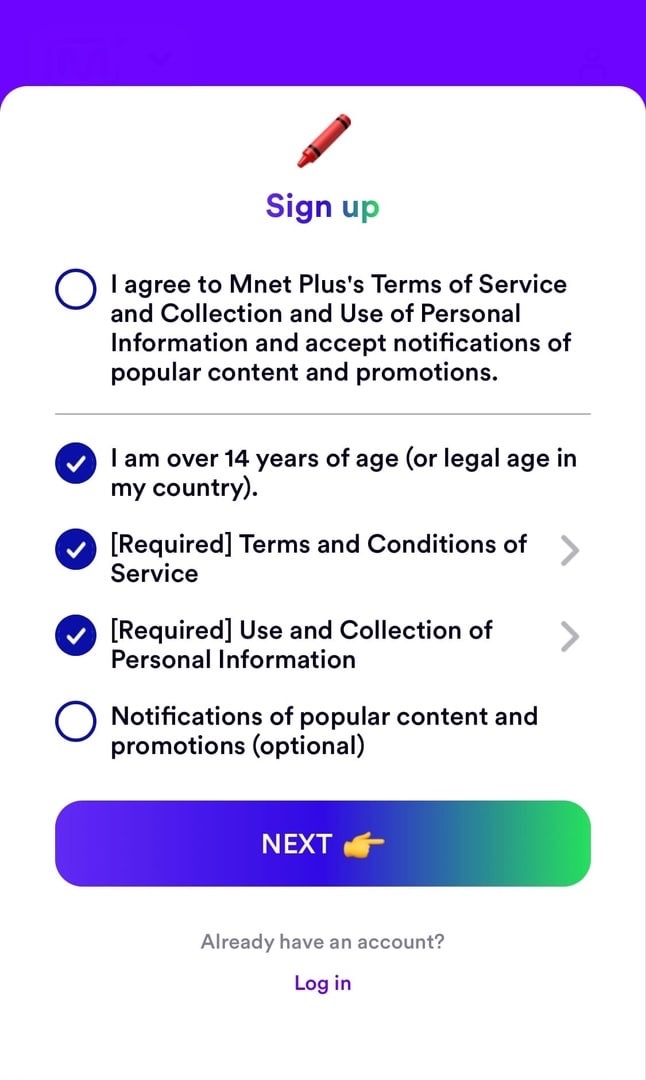Uncheck the over 14 years of age box

pos(75,464)
